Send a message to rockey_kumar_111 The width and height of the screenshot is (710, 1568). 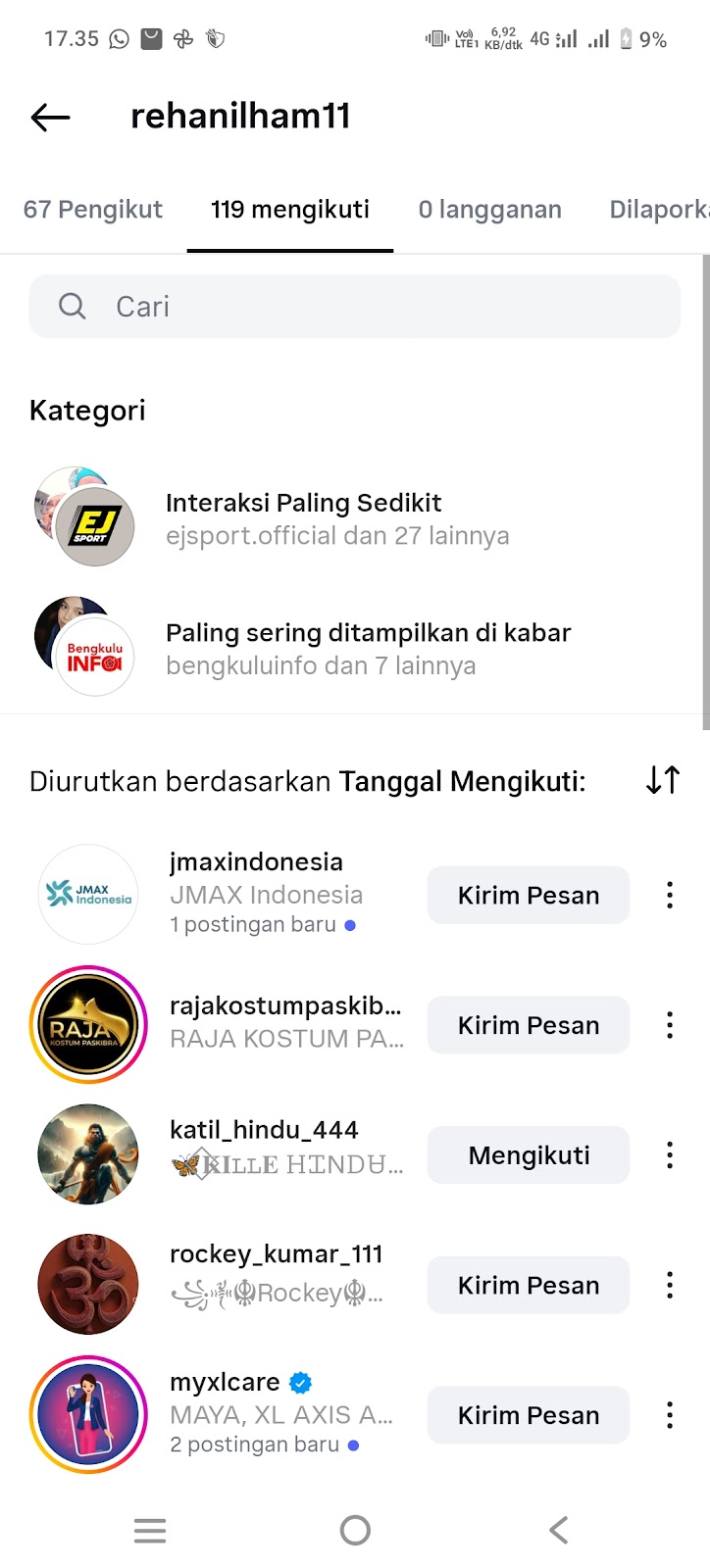click(528, 1285)
